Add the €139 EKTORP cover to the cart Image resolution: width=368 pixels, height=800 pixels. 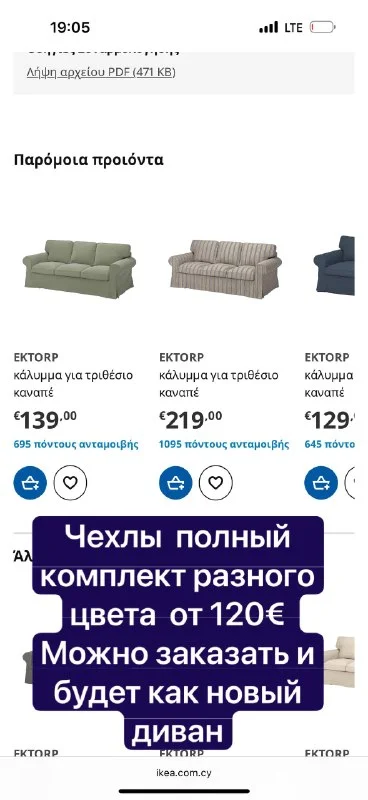tap(30, 483)
